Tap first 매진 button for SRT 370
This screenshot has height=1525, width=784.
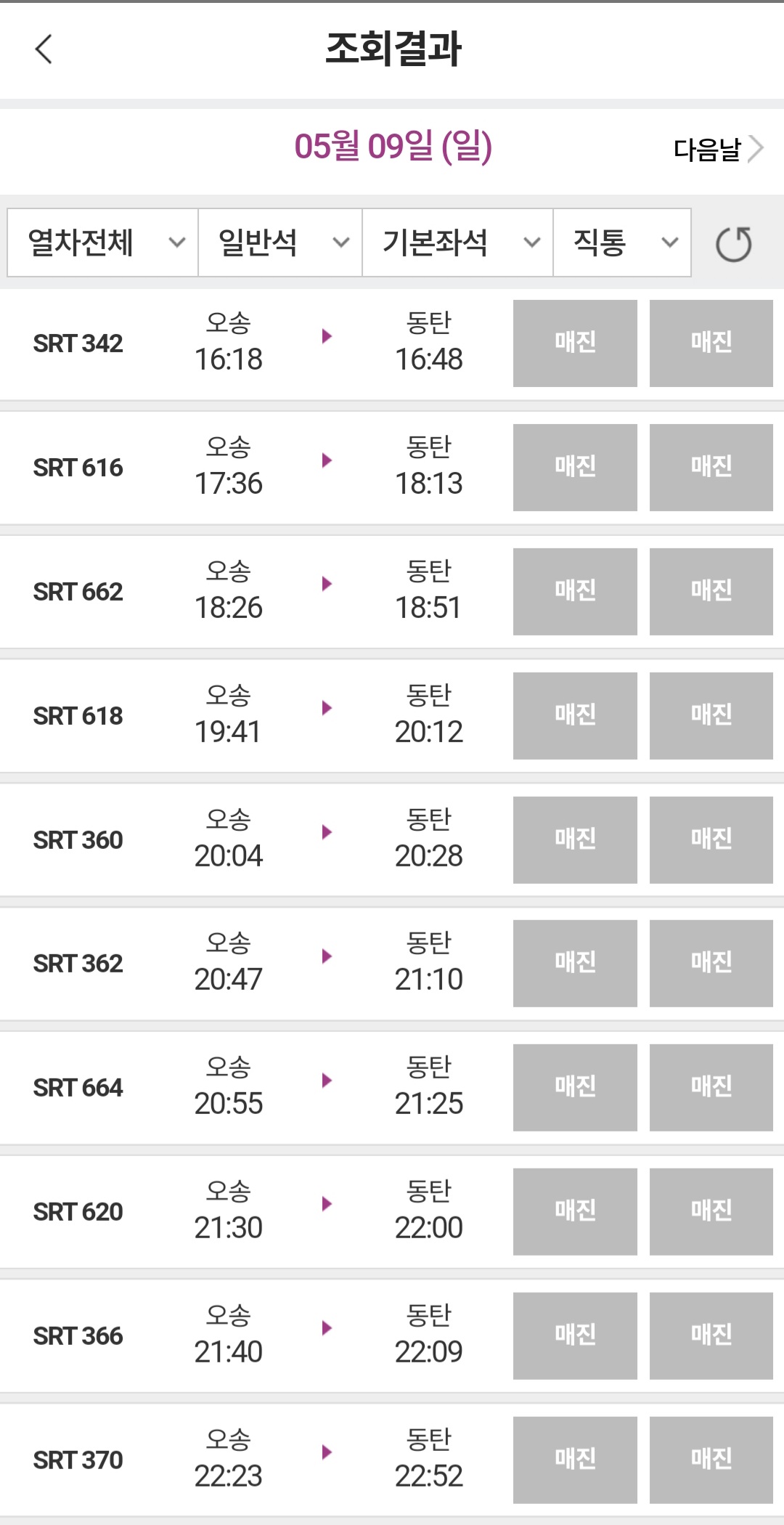click(575, 1460)
